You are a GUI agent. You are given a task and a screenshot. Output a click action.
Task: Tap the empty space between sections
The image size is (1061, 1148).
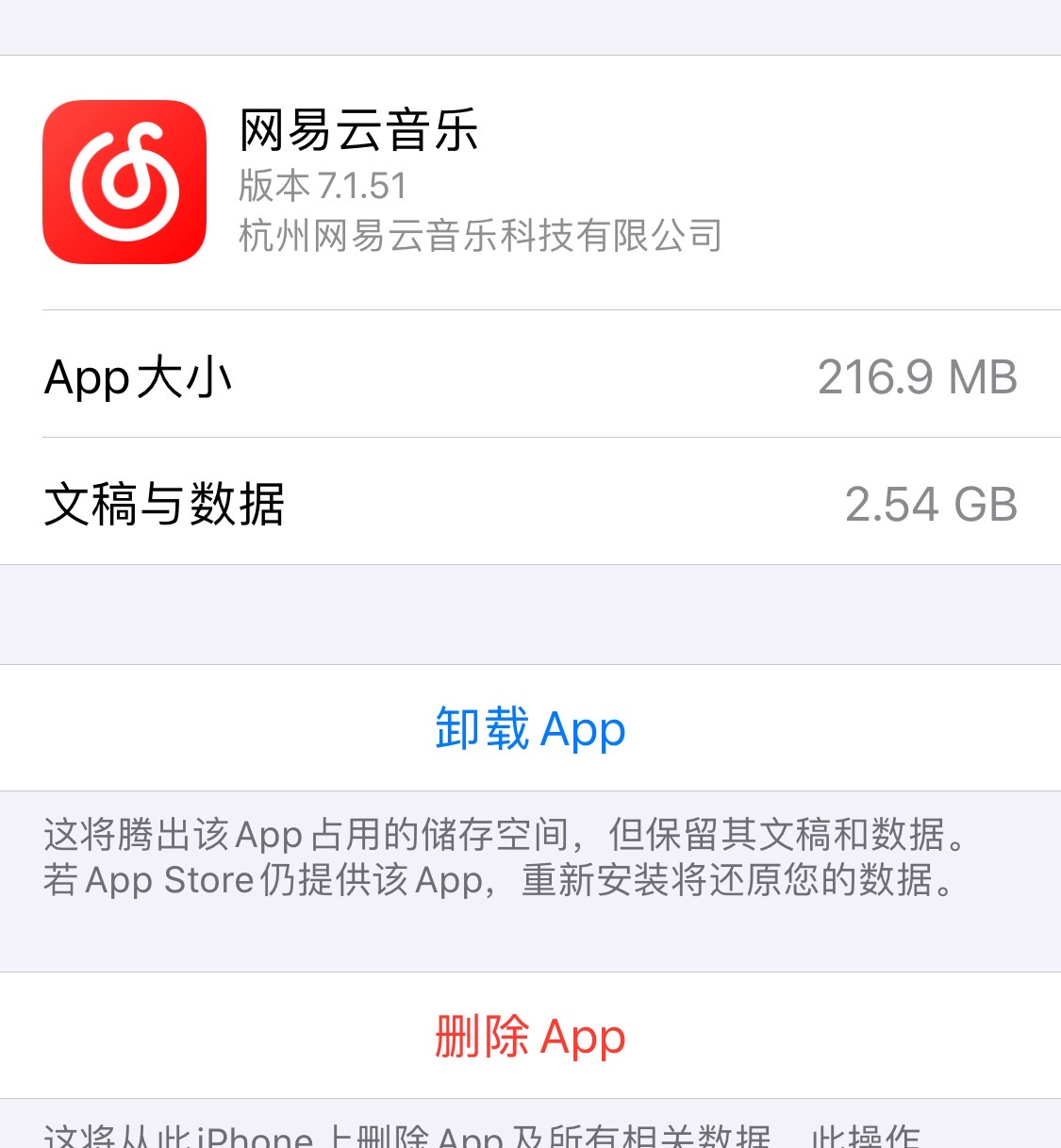[x=530, y=615]
